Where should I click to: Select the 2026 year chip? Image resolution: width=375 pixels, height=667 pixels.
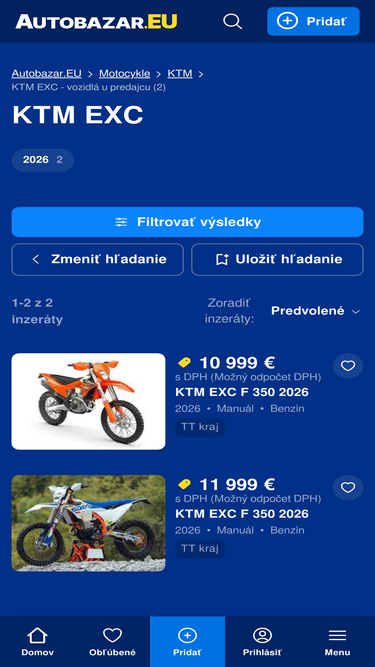(43, 160)
